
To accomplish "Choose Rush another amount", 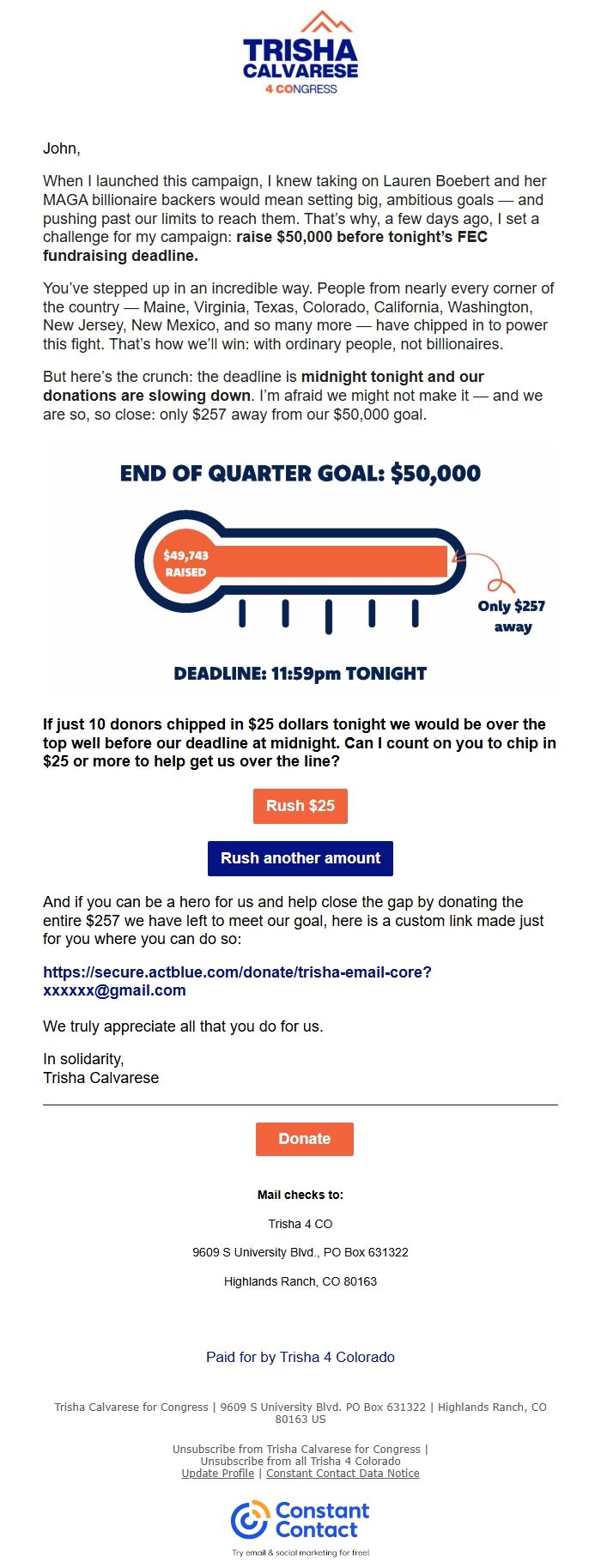I will (300, 858).
